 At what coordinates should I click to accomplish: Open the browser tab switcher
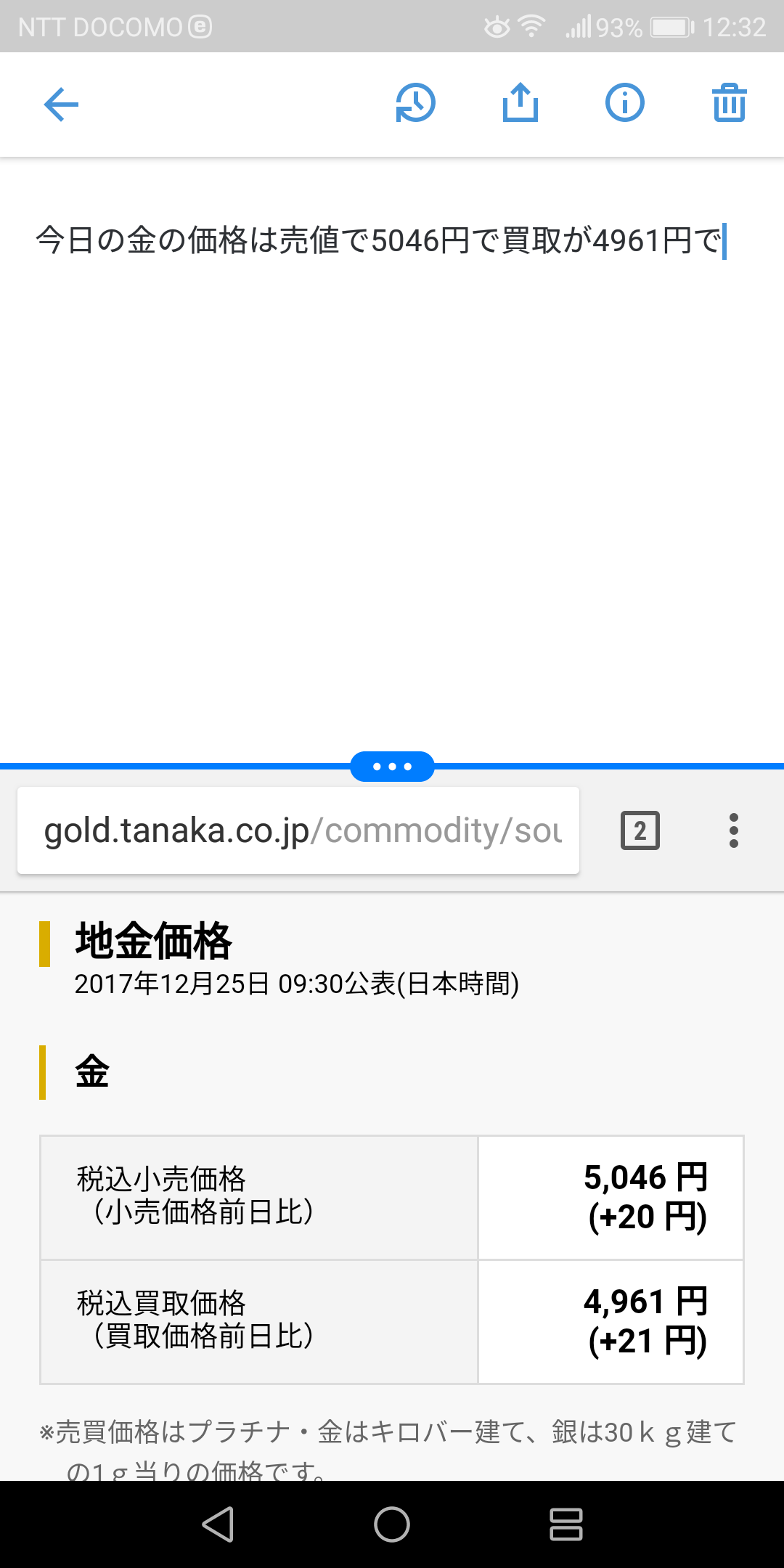[x=640, y=830]
